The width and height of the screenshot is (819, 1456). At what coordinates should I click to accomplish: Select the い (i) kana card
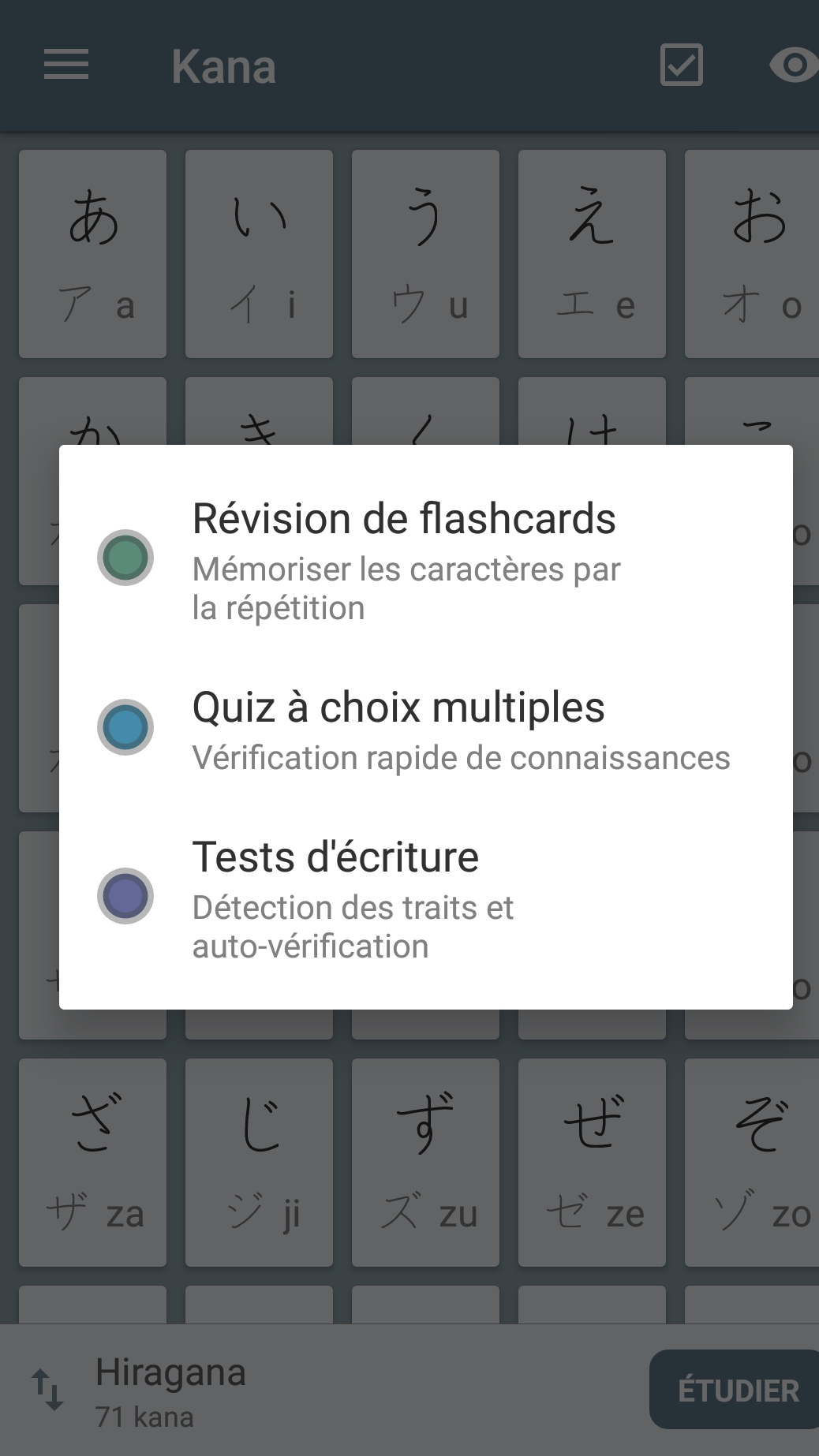click(259, 254)
